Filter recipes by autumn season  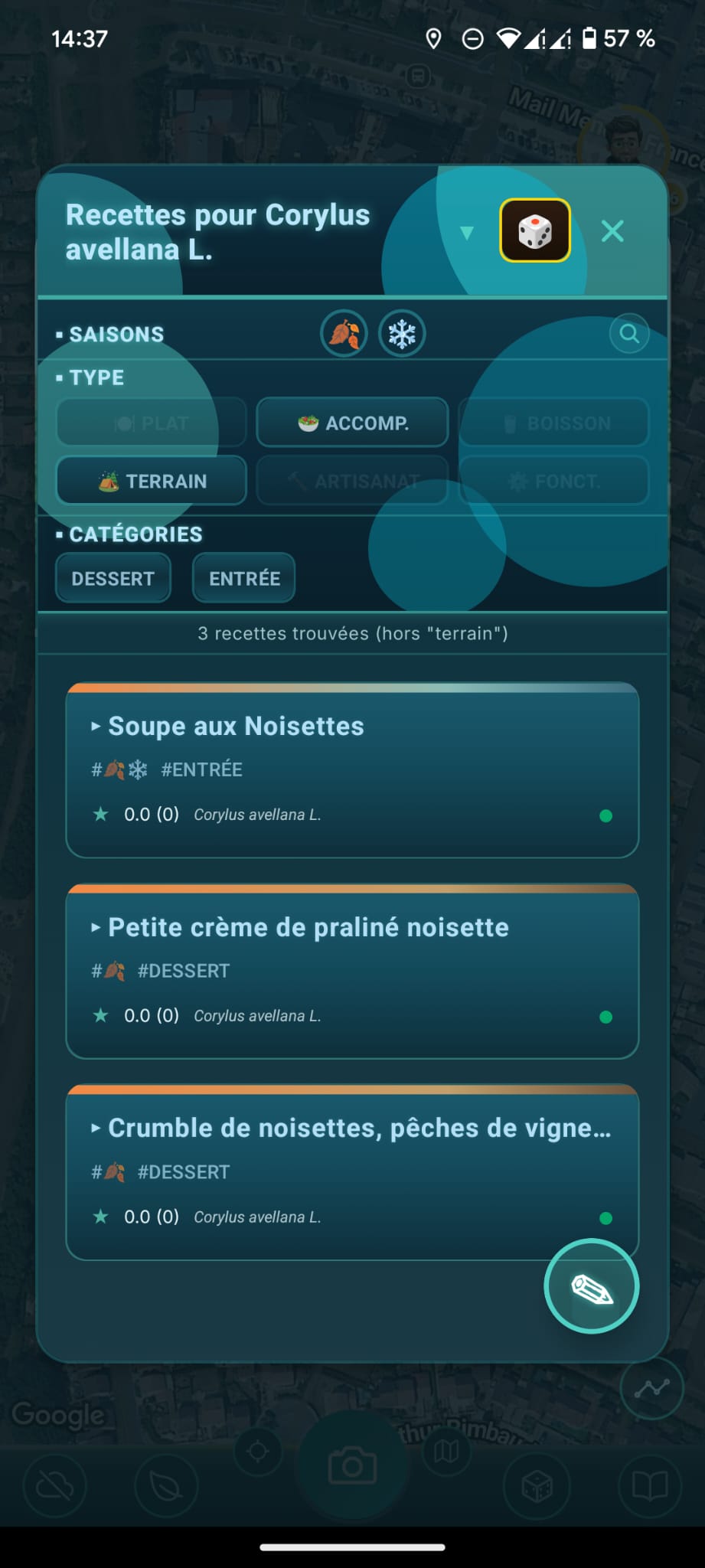pyautogui.click(x=344, y=334)
